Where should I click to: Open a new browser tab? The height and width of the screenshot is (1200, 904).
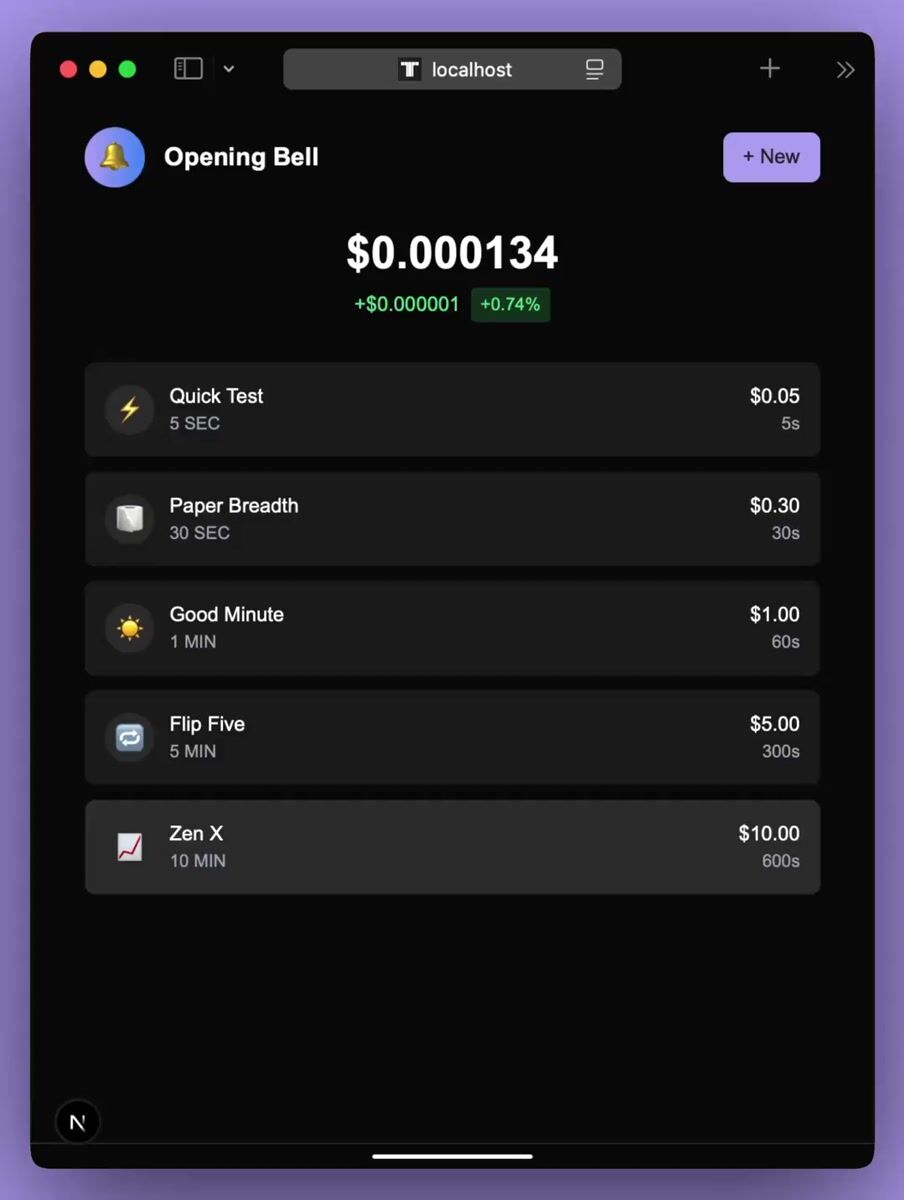pos(769,69)
